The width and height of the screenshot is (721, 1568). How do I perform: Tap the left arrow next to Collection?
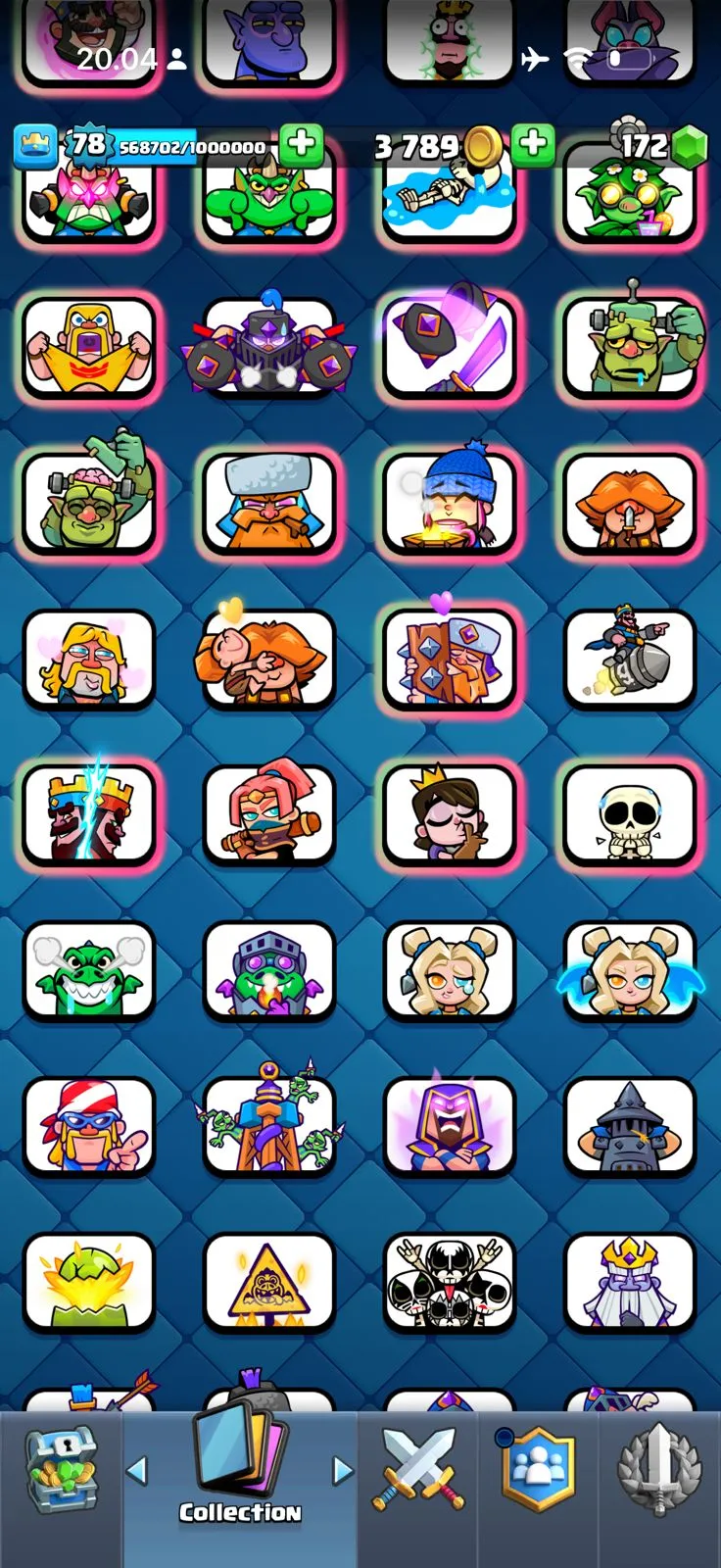click(x=138, y=1469)
